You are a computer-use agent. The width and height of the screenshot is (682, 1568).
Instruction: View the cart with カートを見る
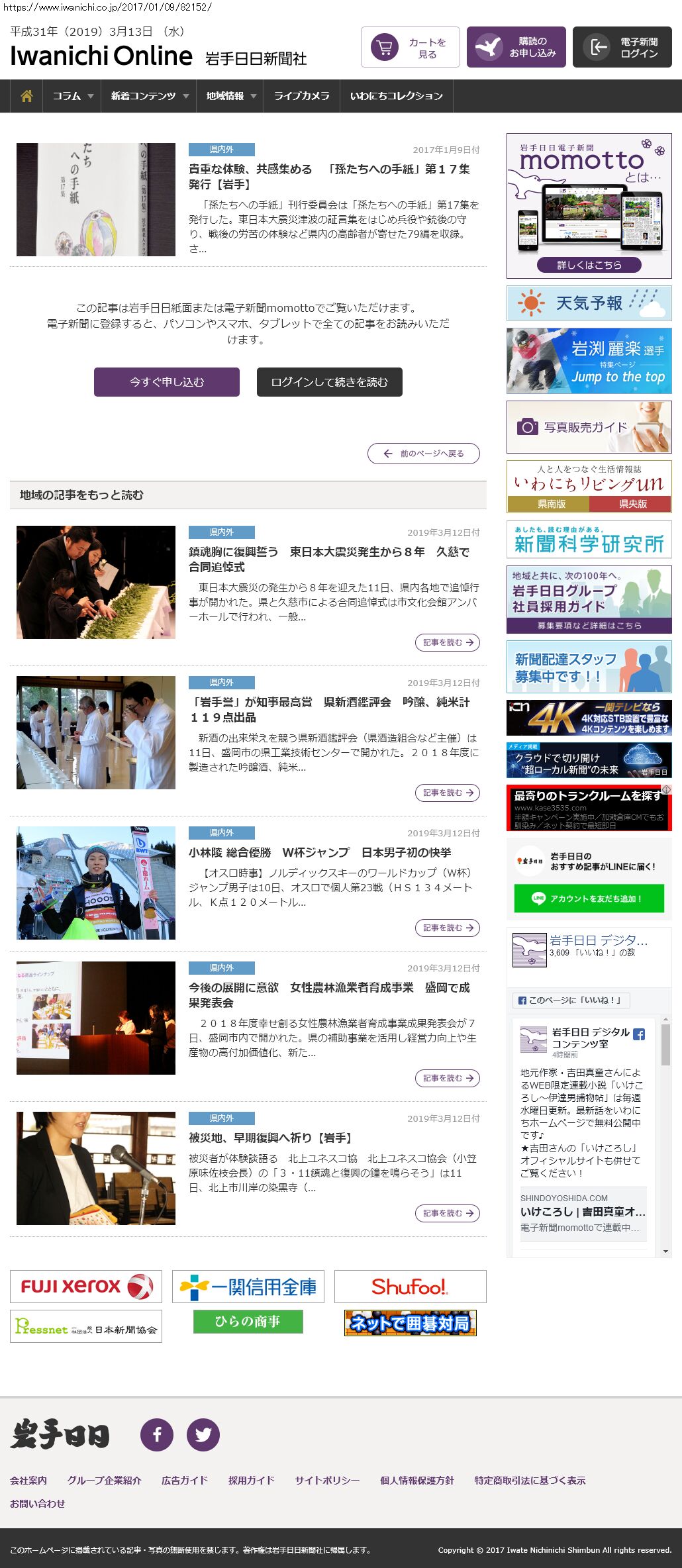pyautogui.click(x=411, y=47)
